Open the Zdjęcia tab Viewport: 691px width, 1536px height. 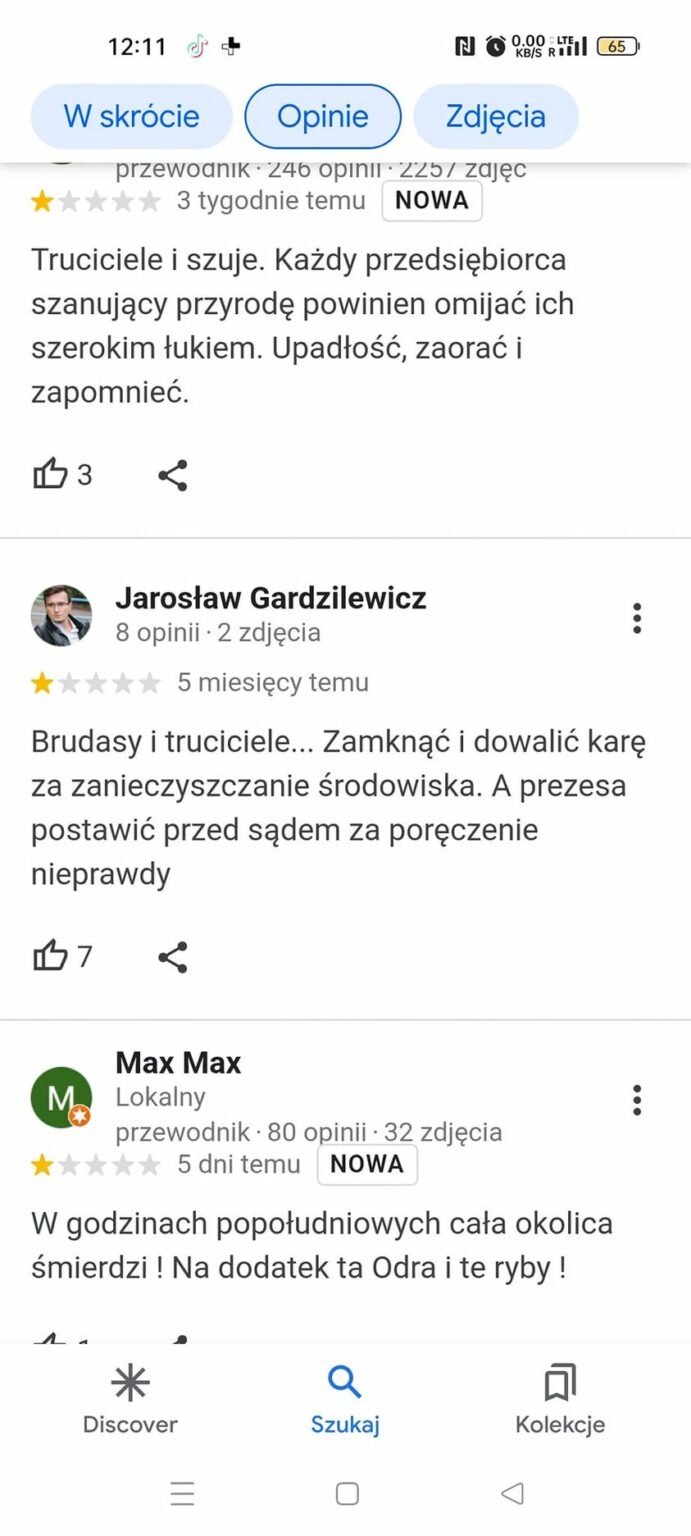tap(495, 117)
